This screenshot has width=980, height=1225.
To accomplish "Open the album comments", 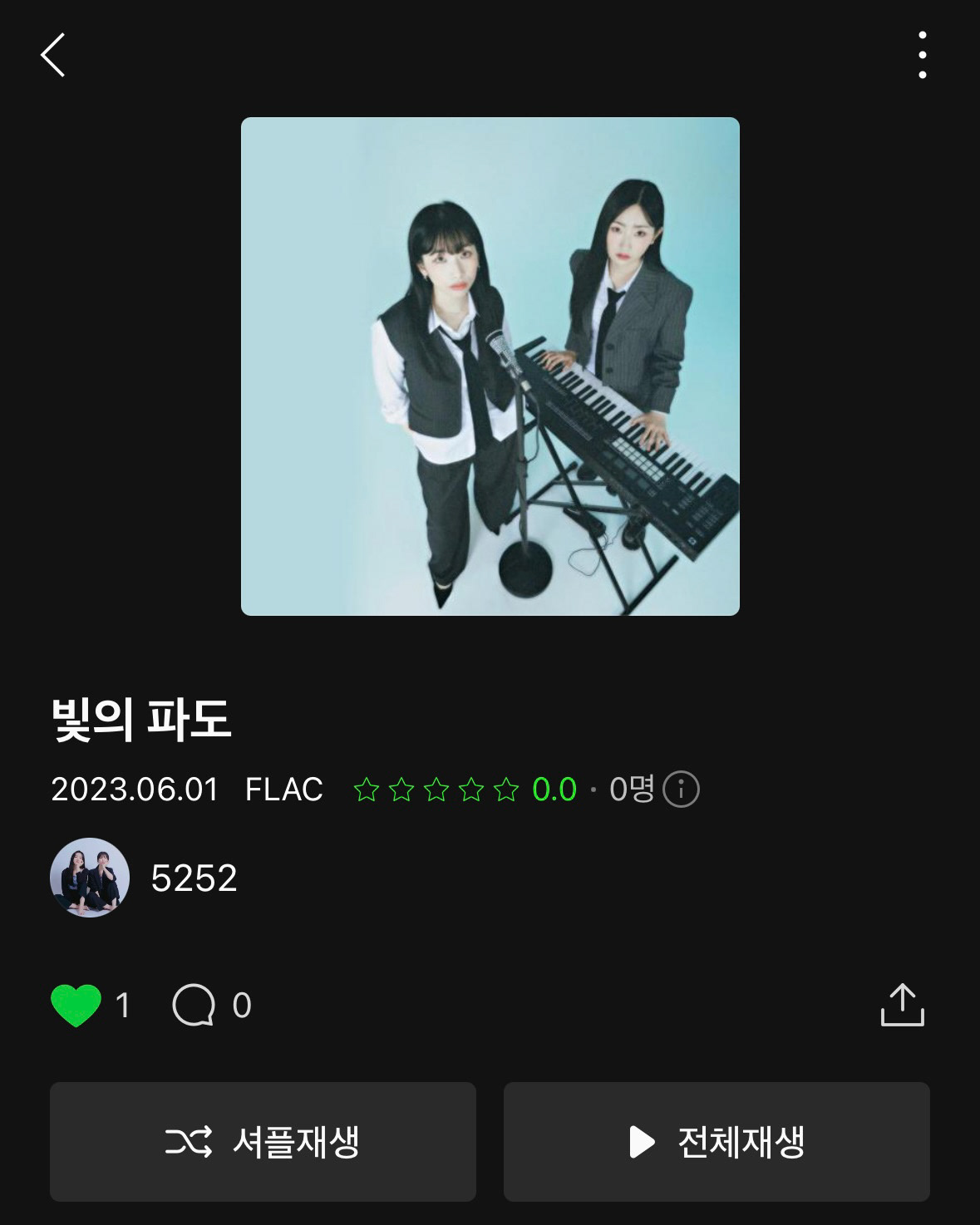I will point(194,1006).
